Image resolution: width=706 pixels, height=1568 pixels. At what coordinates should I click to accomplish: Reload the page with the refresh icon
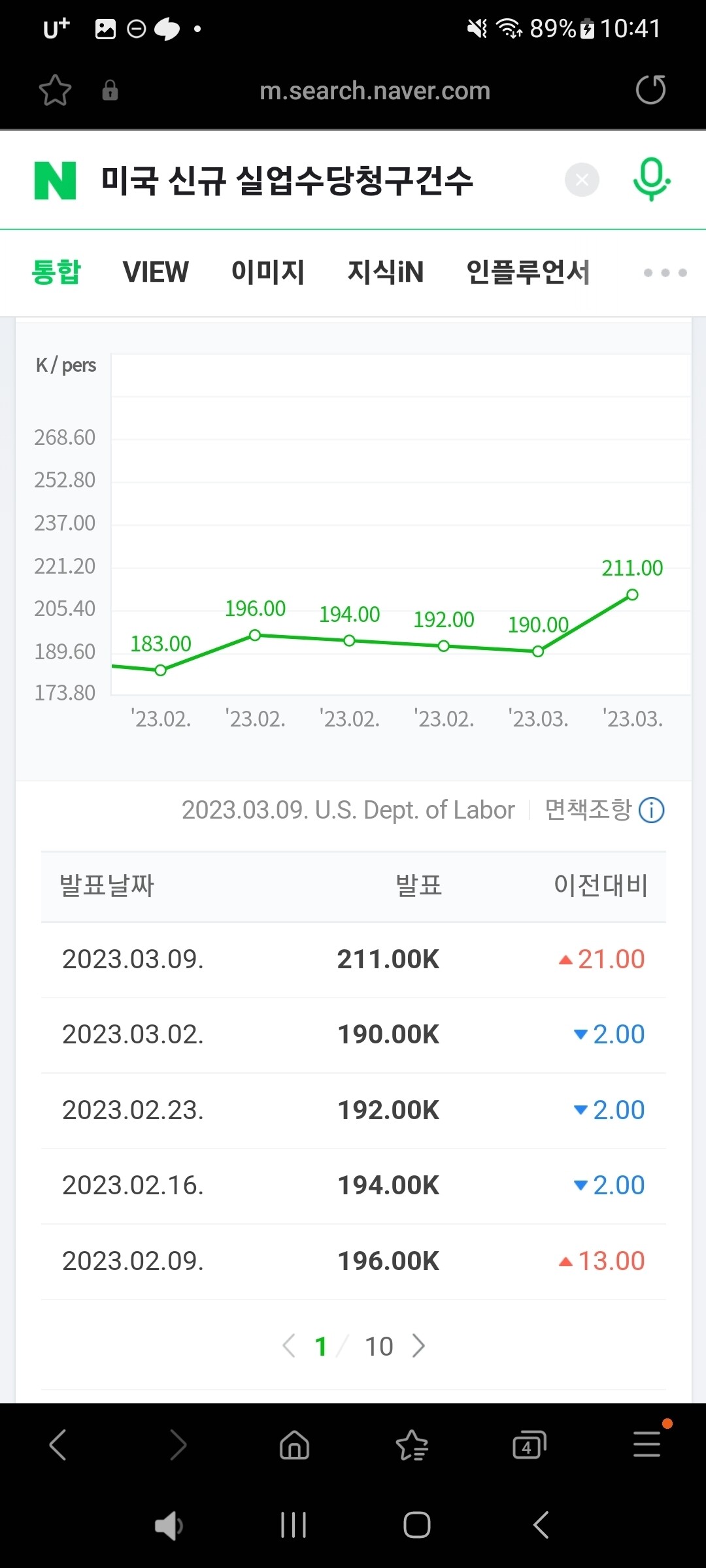click(x=651, y=90)
